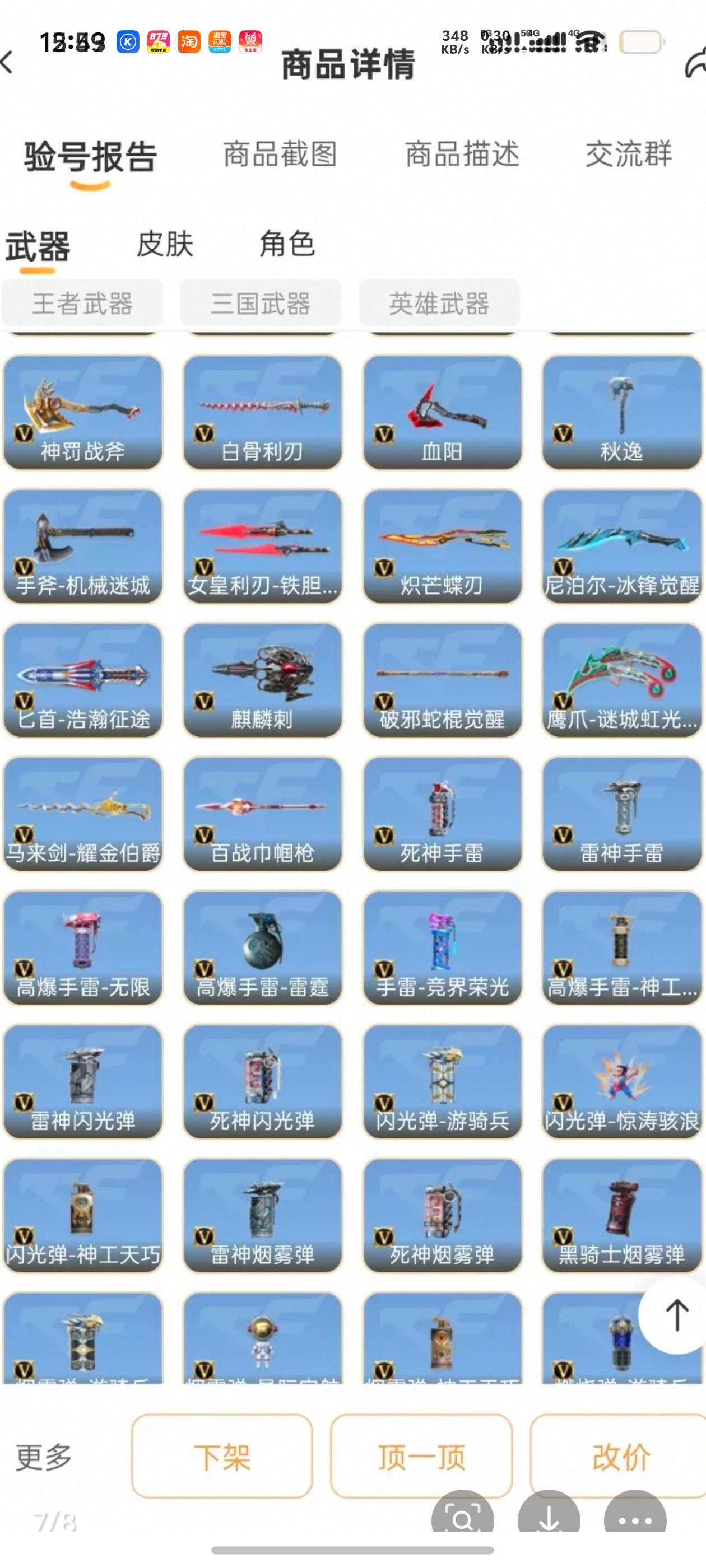The height and width of the screenshot is (1568, 706).
Task: View the 麒麟刺 weapon item
Action: point(263,680)
